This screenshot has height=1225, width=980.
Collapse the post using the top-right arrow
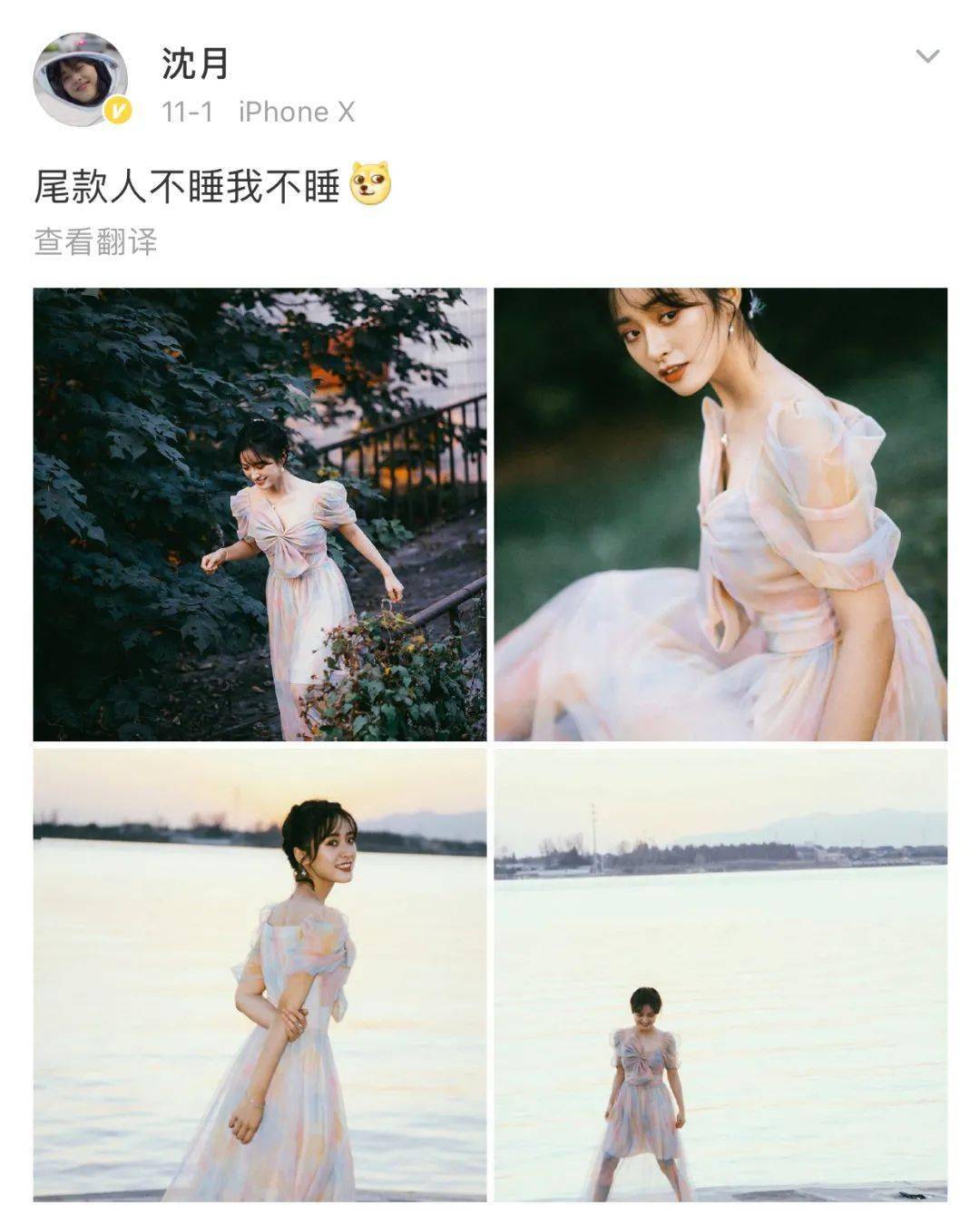click(926, 56)
